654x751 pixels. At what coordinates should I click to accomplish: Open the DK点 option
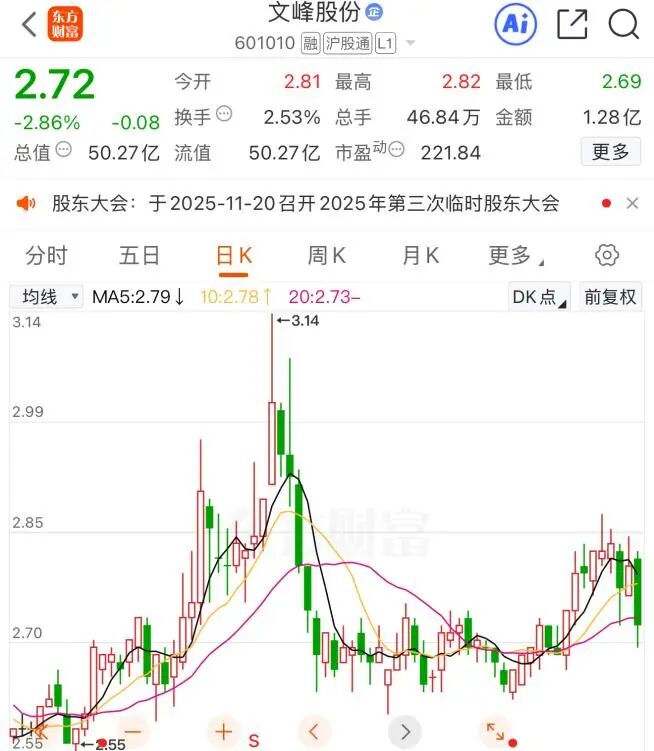coord(539,297)
